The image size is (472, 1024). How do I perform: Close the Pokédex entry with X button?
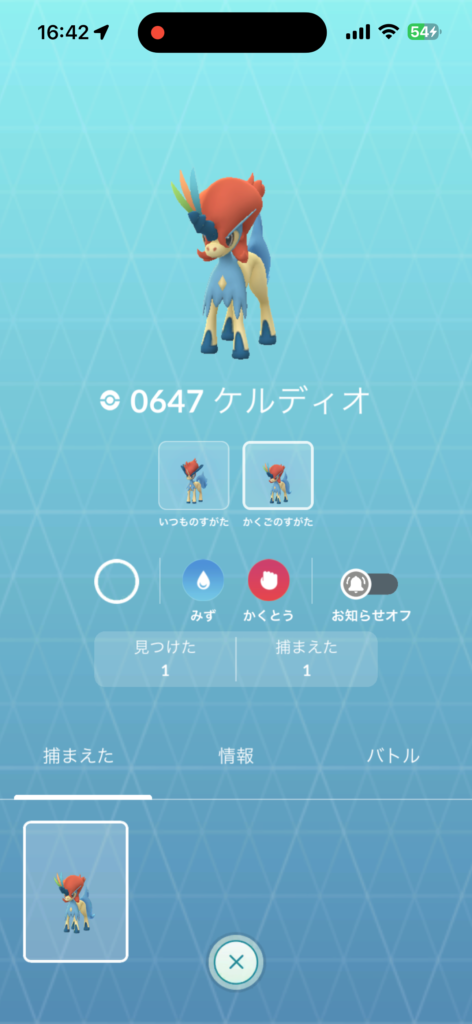click(x=236, y=962)
